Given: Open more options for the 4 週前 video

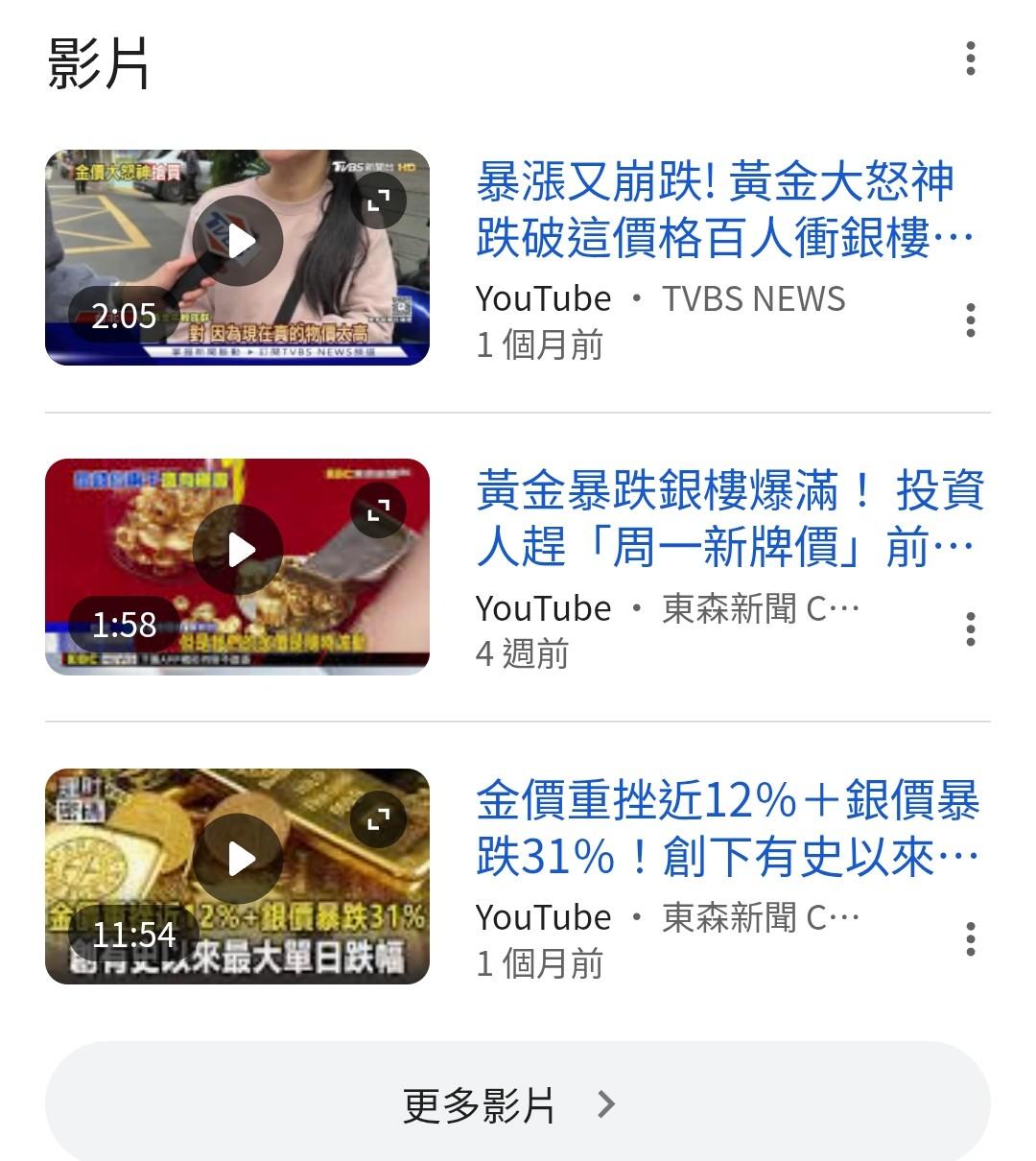Looking at the screenshot, I should click(x=971, y=629).
